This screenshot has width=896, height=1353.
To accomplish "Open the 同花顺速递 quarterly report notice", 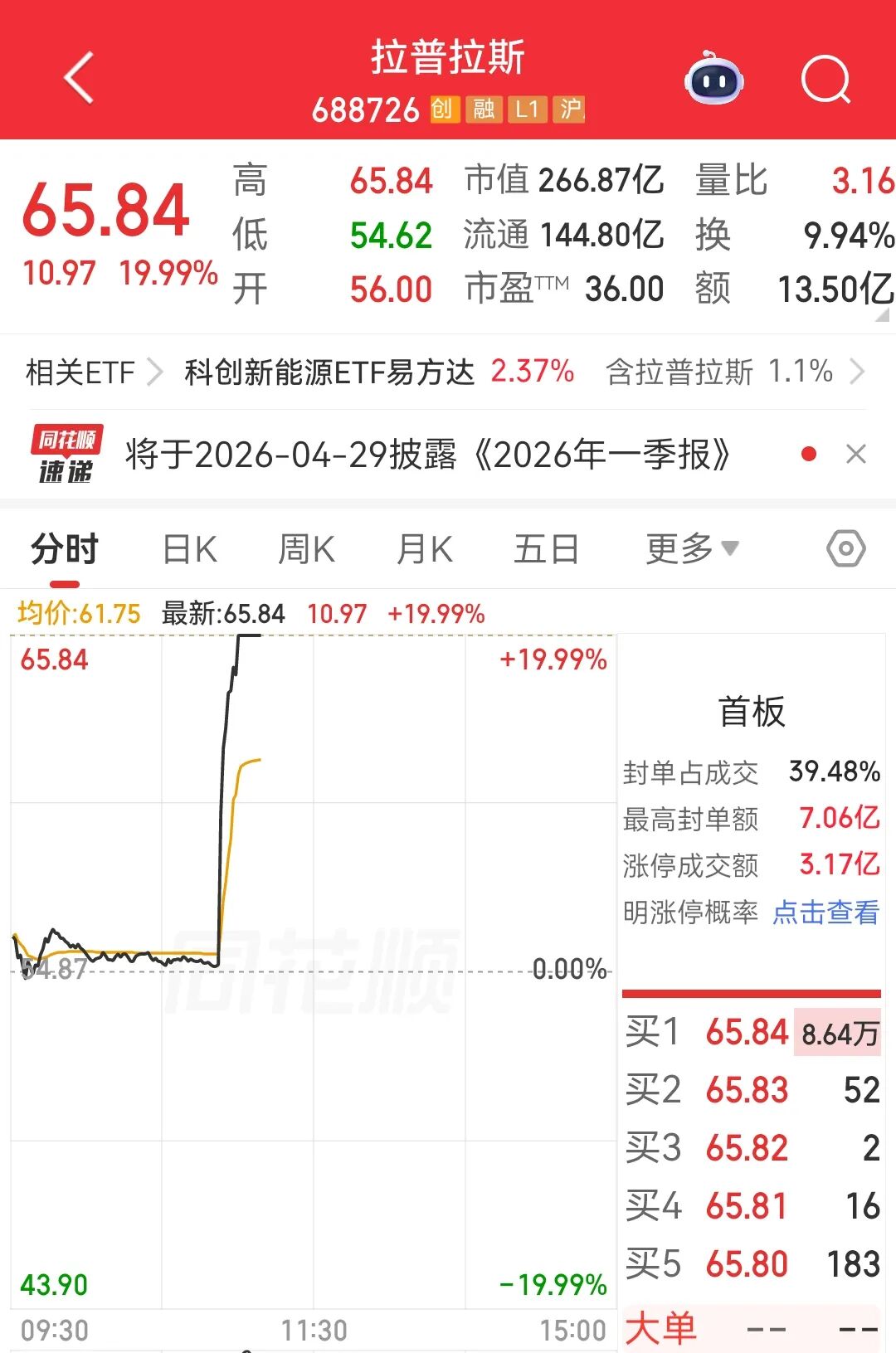I will tap(427, 455).
